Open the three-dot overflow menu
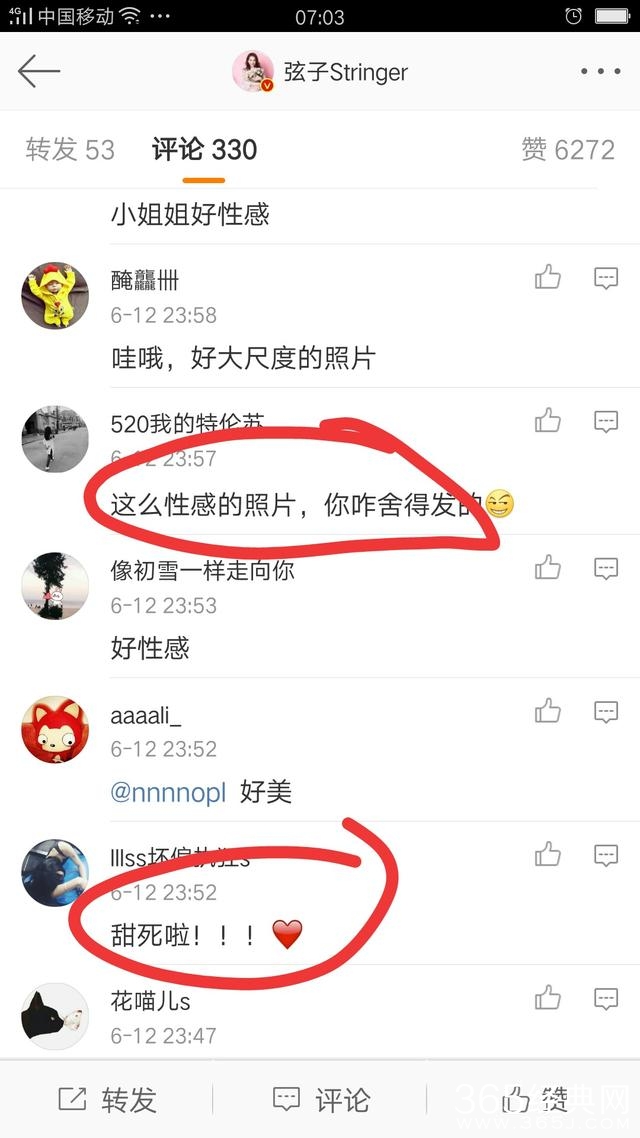Viewport: 640px width, 1138px height. coord(600,71)
